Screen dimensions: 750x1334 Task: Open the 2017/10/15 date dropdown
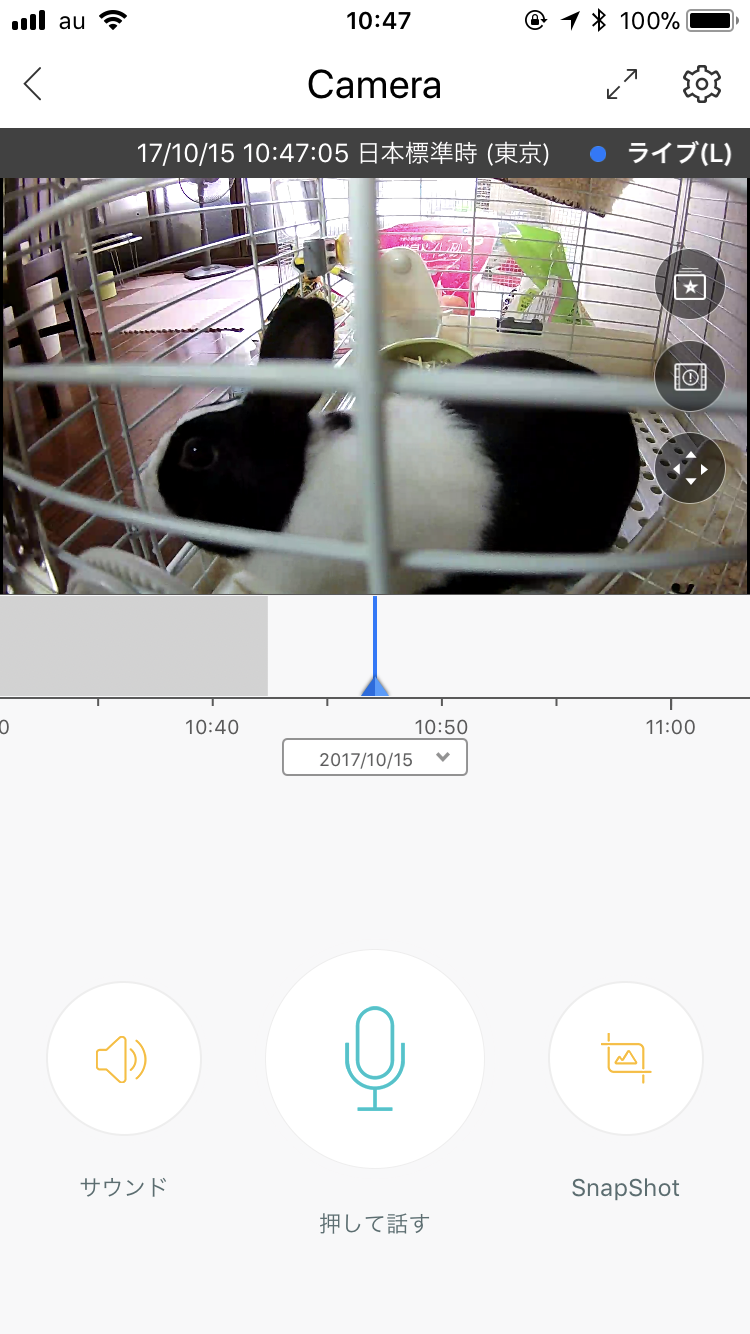[x=375, y=759]
